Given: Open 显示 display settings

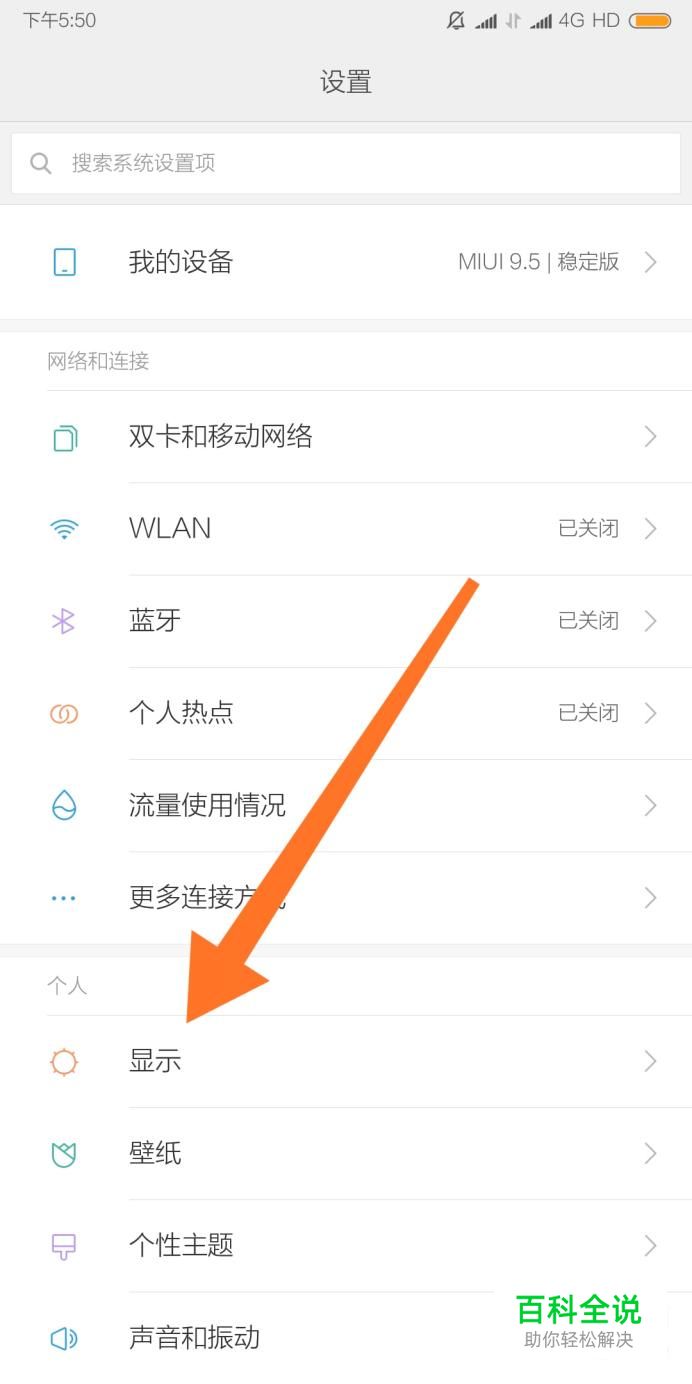Looking at the screenshot, I should [346, 1061].
